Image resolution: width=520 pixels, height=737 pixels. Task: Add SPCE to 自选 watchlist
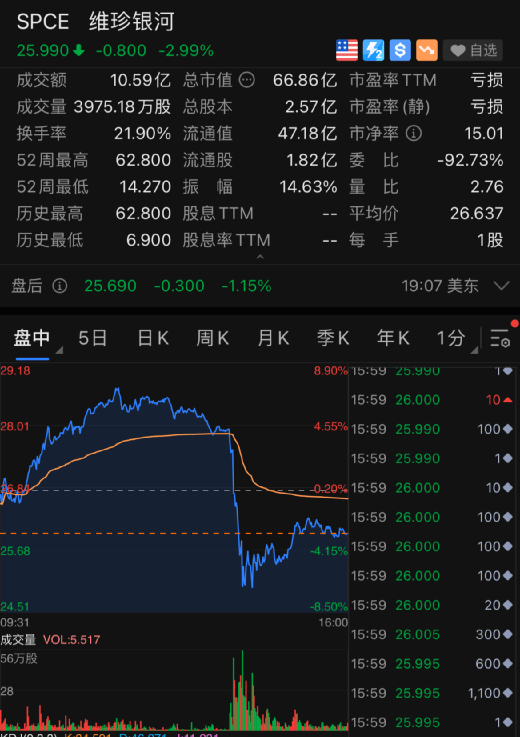473,50
